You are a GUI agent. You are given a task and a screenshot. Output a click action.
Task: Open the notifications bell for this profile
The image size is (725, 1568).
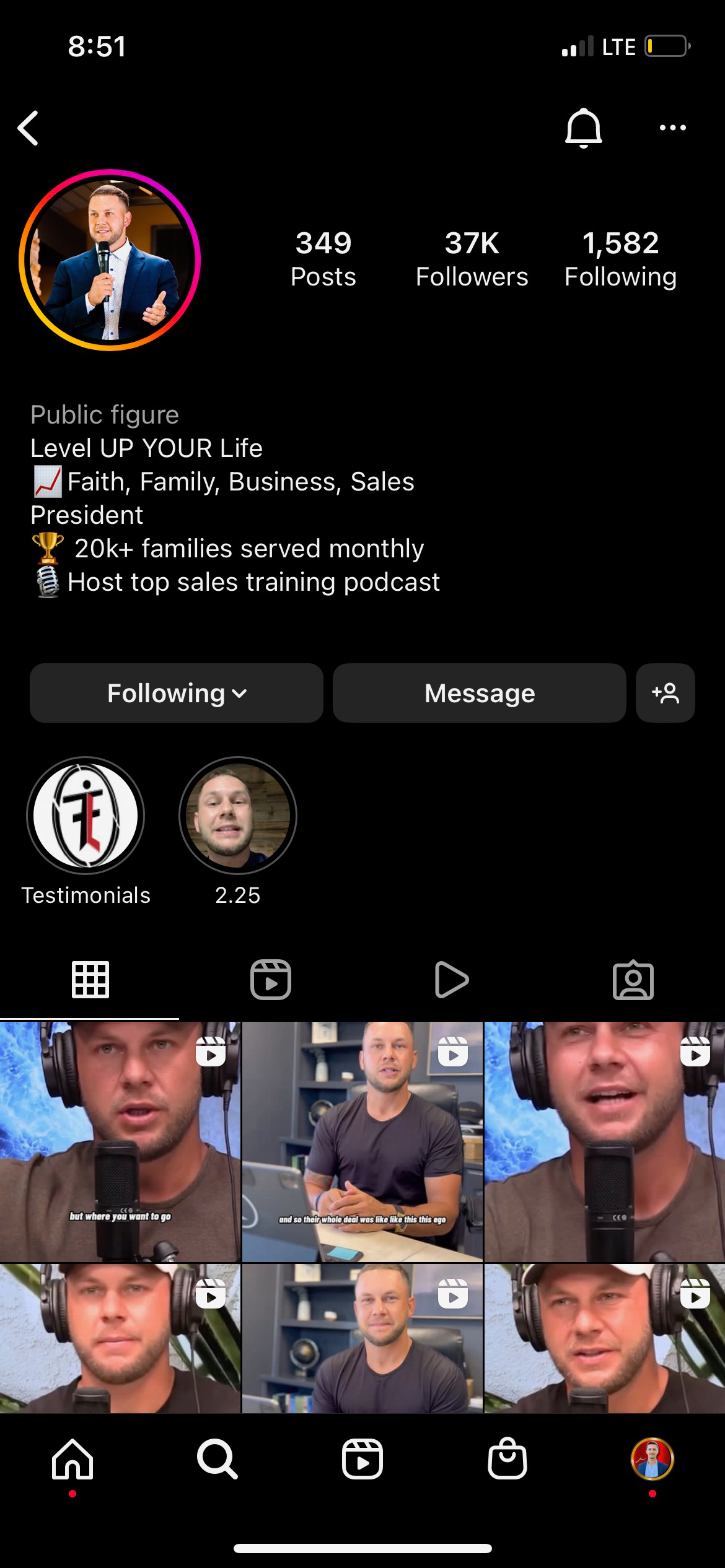pos(583,128)
